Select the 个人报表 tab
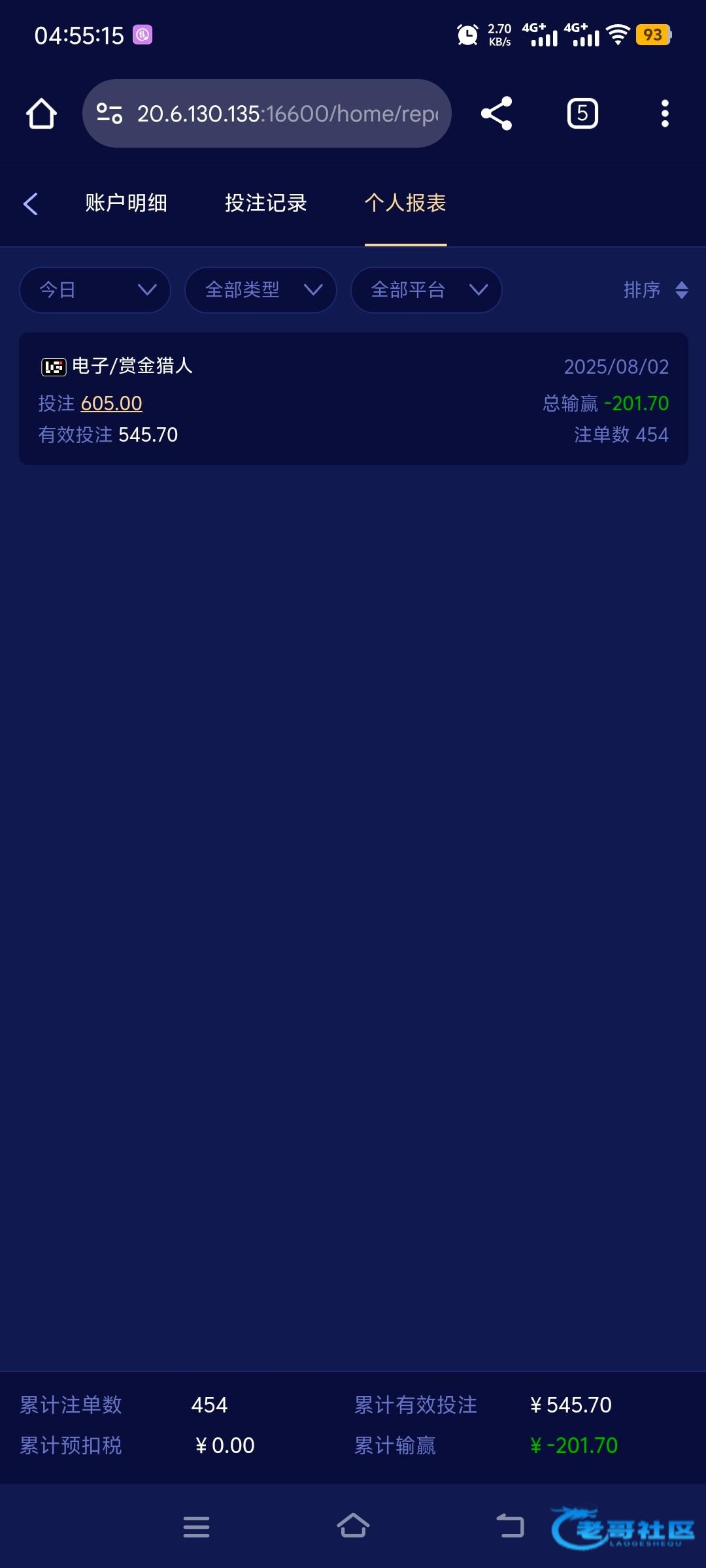The height and width of the screenshot is (1568, 706). tap(405, 203)
